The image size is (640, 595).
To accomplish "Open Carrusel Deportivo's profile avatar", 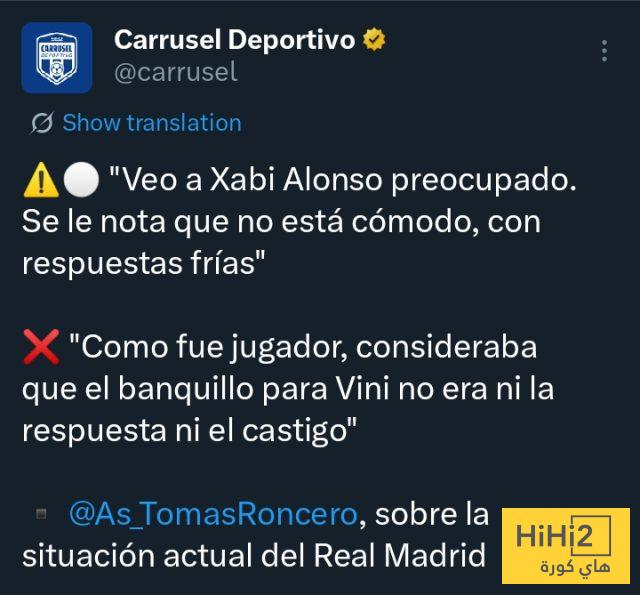I will coord(57,58).
